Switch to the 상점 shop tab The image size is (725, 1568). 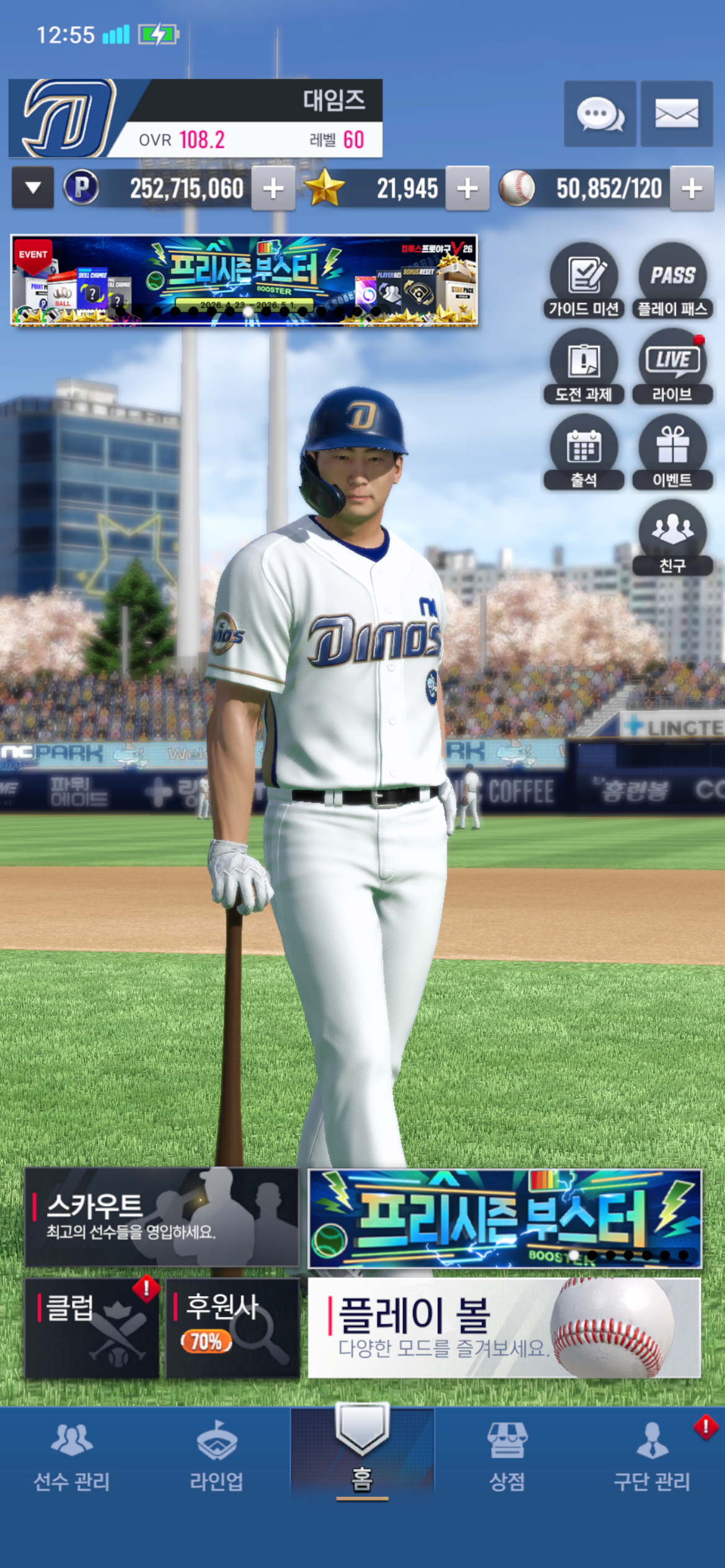coord(507,1457)
